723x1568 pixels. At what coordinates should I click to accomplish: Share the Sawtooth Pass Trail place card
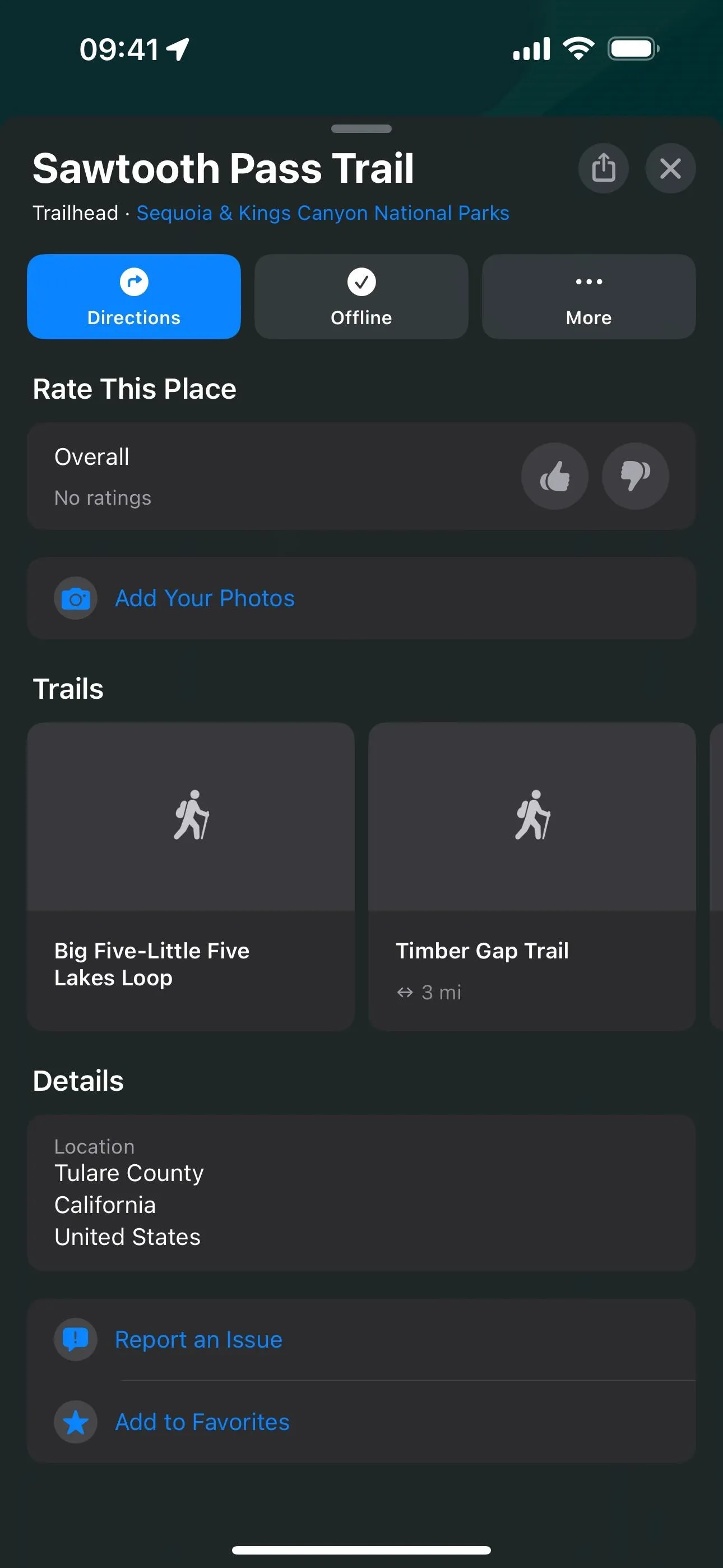tap(603, 168)
